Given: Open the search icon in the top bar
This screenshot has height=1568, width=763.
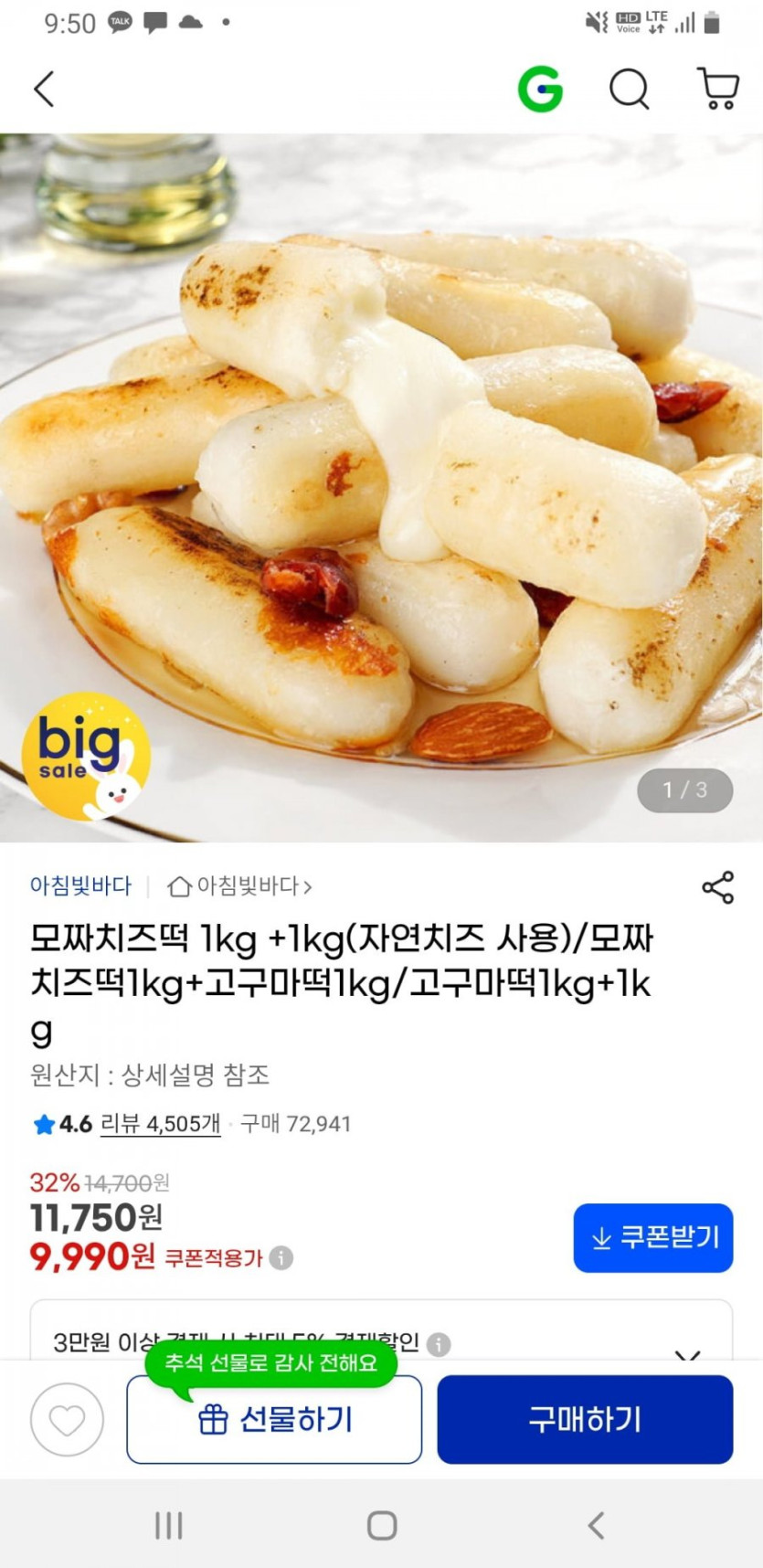Looking at the screenshot, I should [x=629, y=89].
